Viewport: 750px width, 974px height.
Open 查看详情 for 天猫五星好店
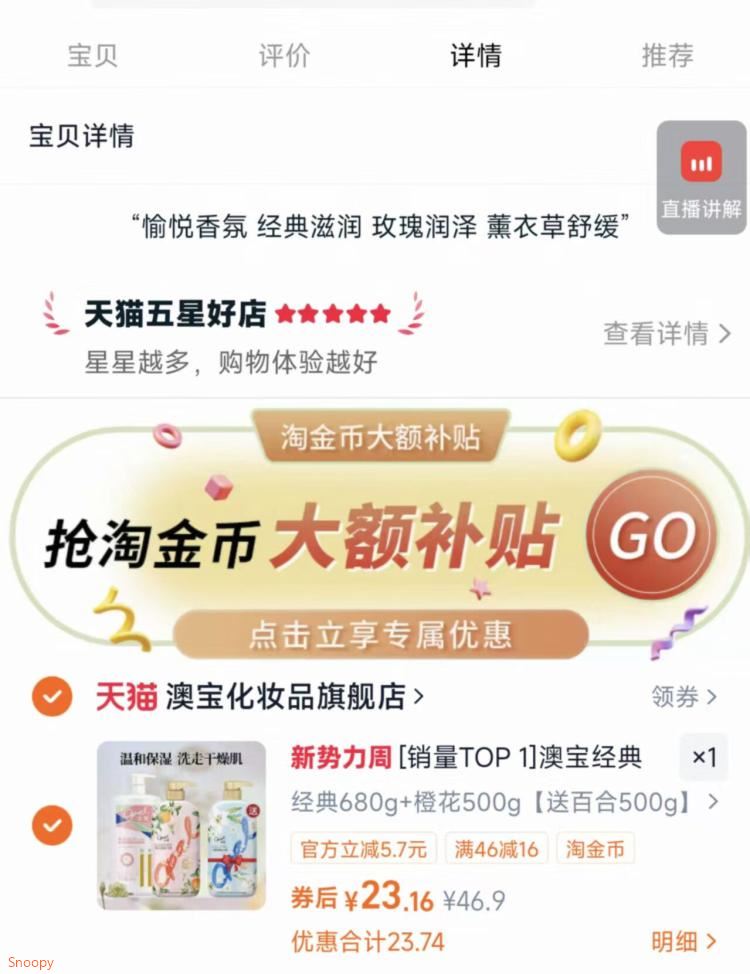point(667,333)
